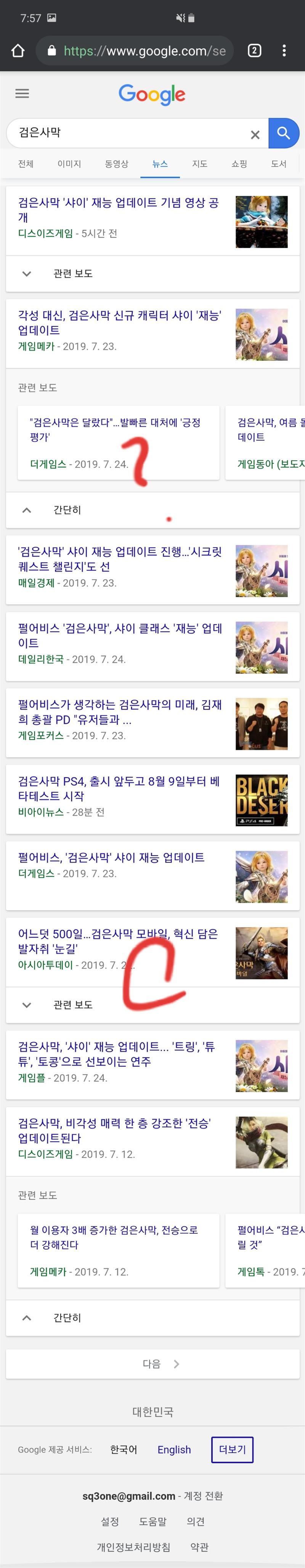The height and width of the screenshot is (1568, 305).
Task: Tap the 더보기 languages button
Action: point(232,1449)
